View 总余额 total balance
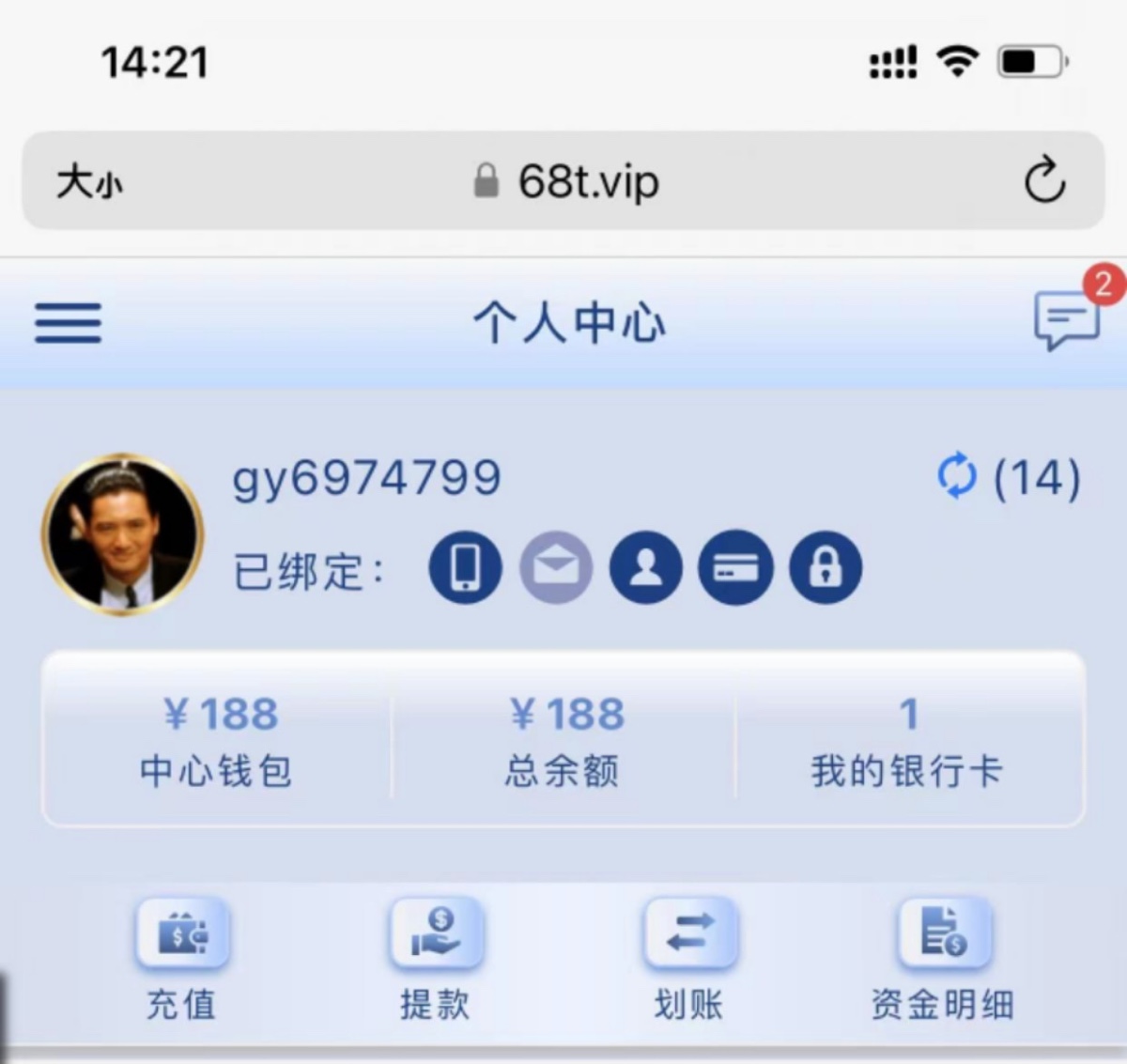This screenshot has height=1064, width=1127. tap(563, 740)
